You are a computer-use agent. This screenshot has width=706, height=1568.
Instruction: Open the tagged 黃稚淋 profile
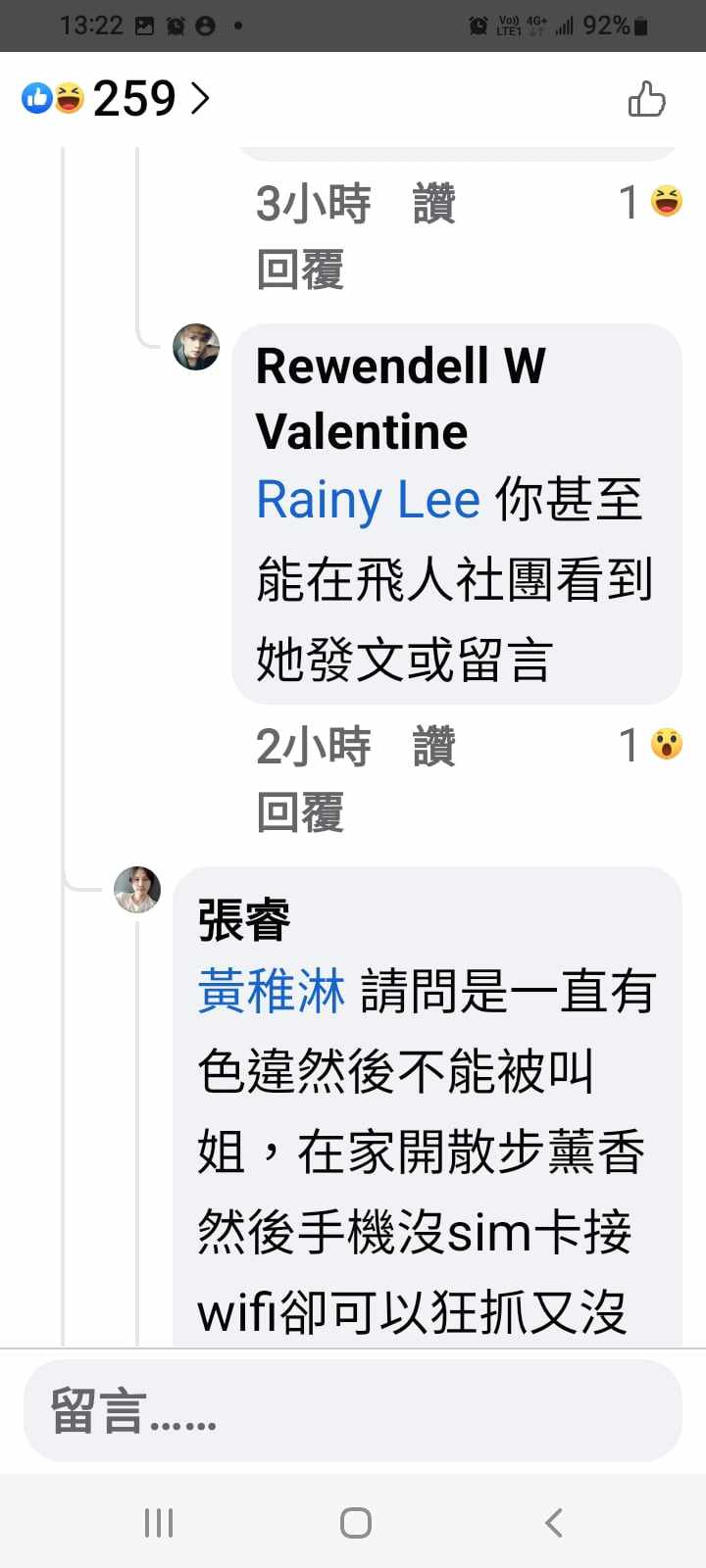click(x=272, y=991)
